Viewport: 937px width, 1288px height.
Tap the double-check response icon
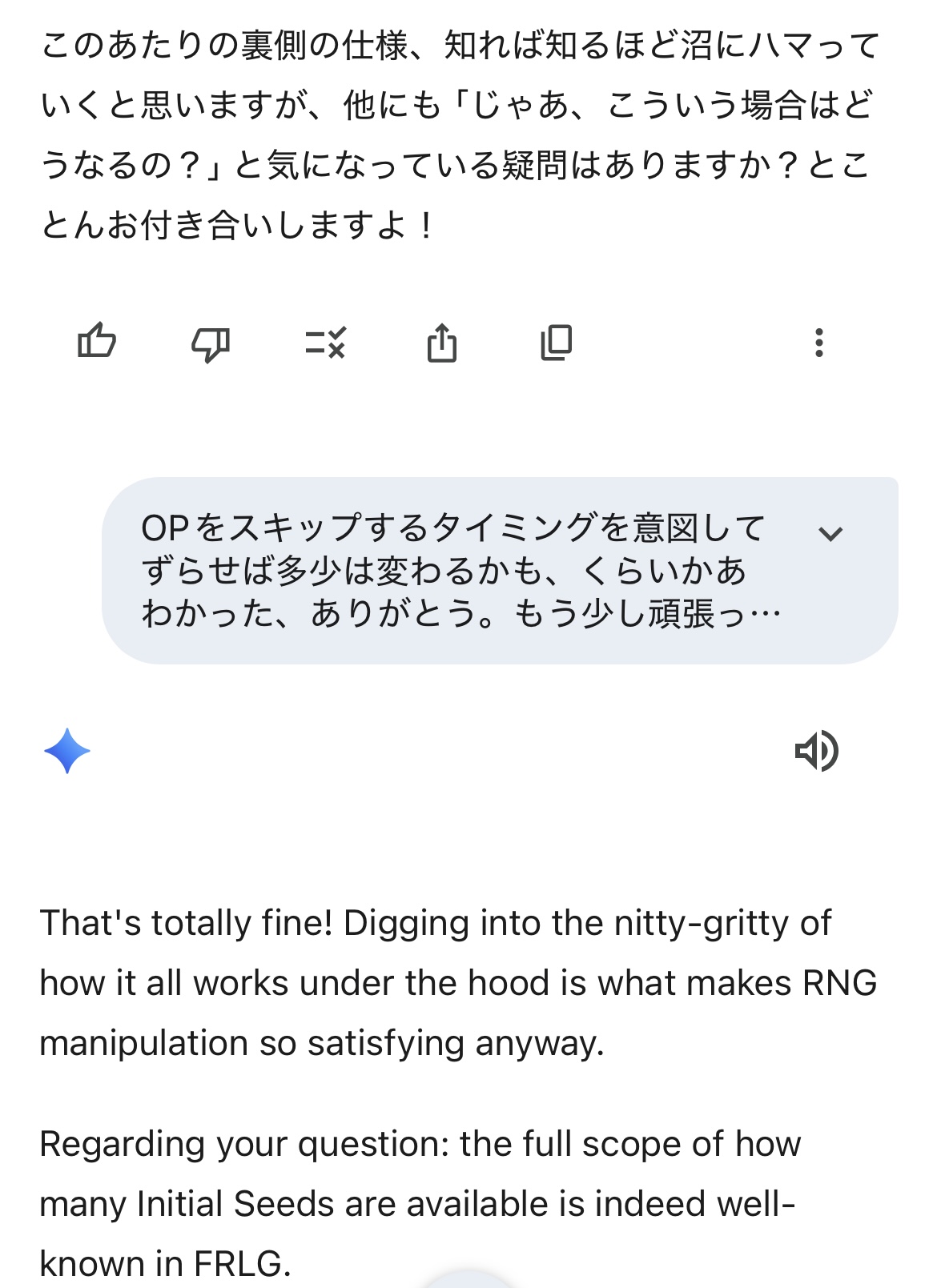[x=325, y=343]
